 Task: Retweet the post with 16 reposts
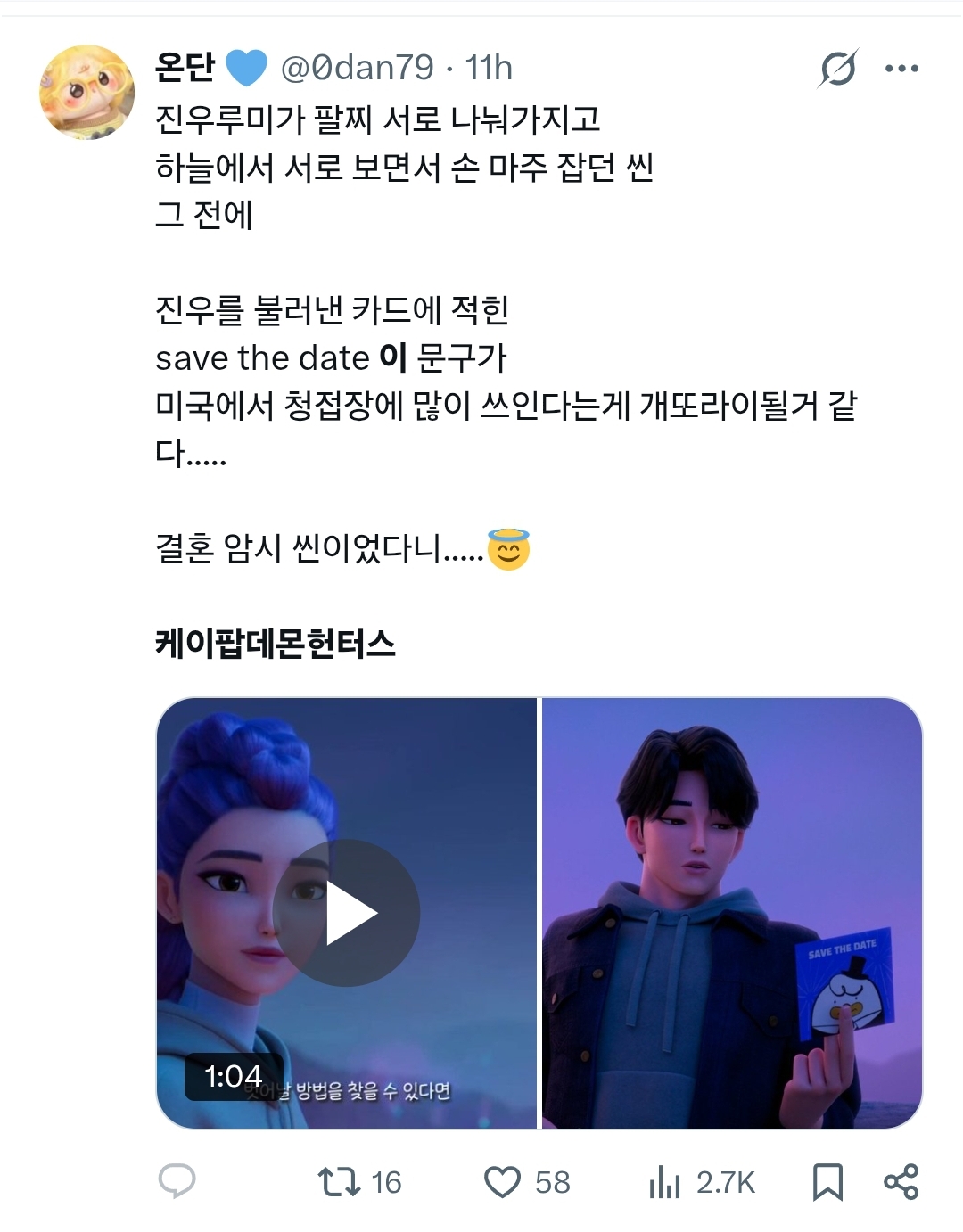340,1182
